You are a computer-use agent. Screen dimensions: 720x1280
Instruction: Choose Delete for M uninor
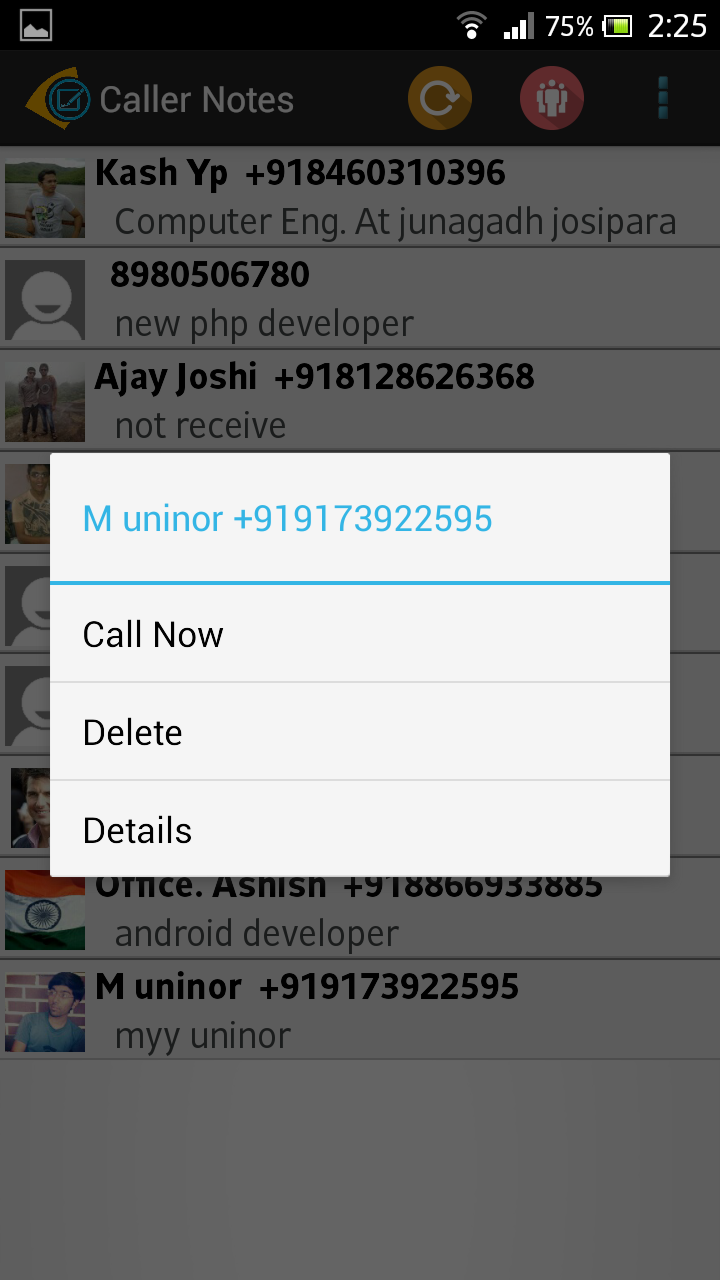point(359,732)
